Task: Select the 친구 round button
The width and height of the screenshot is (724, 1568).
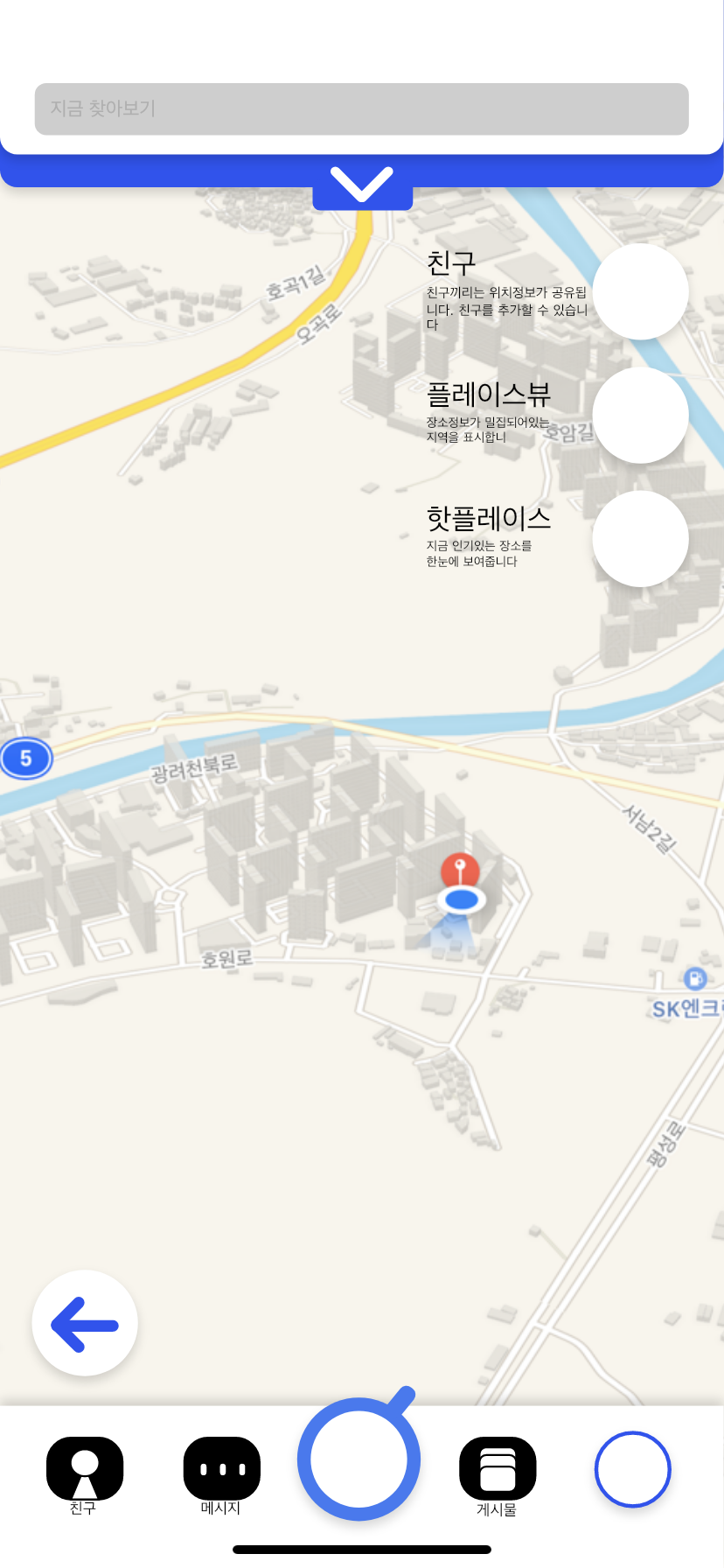Action: point(640,291)
